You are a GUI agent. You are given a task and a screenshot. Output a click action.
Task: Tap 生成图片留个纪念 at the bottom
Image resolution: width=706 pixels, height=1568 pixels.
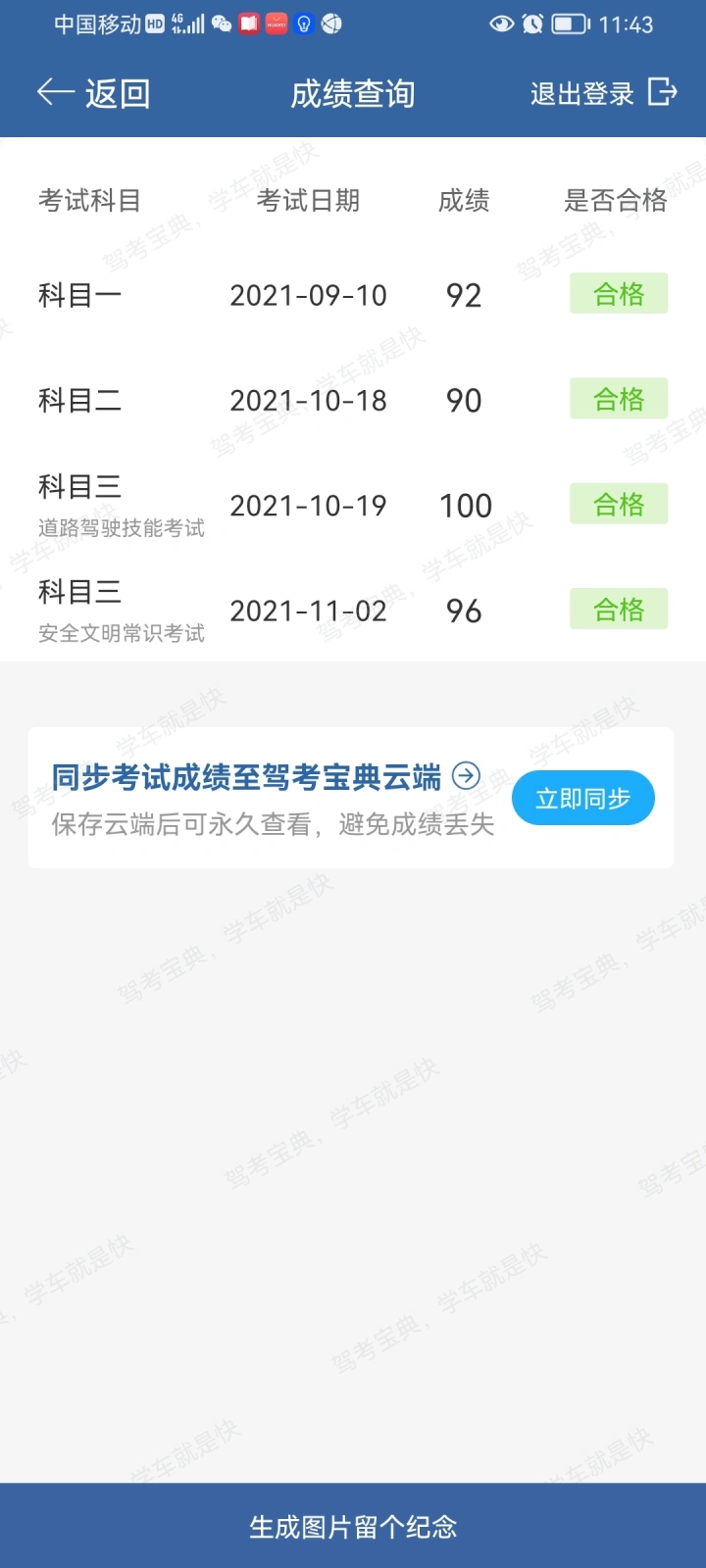(353, 1526)
